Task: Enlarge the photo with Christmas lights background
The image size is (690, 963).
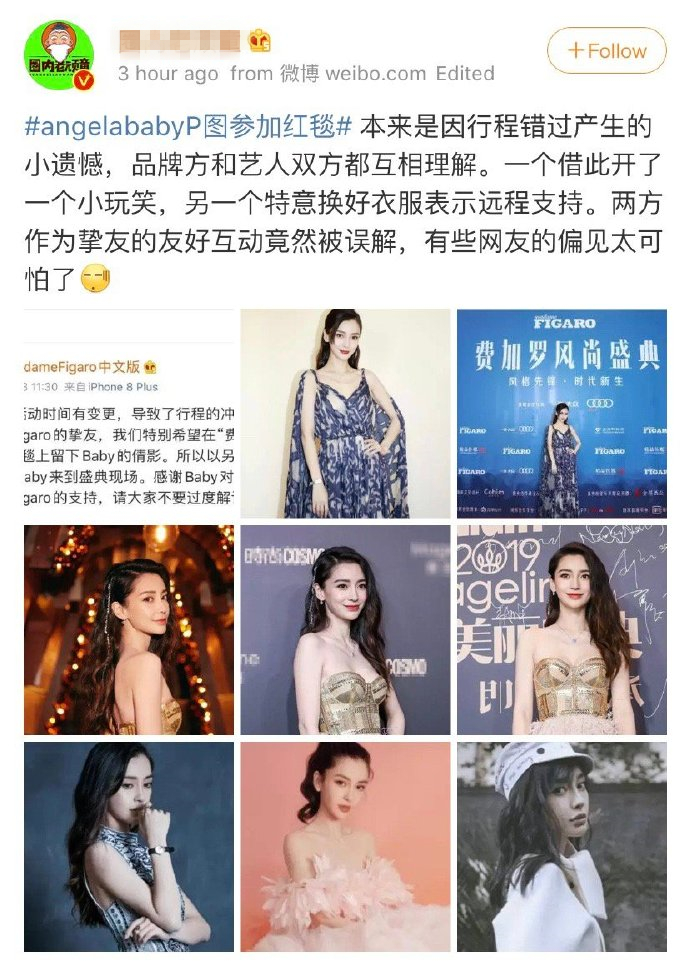Action: (128, 629)
